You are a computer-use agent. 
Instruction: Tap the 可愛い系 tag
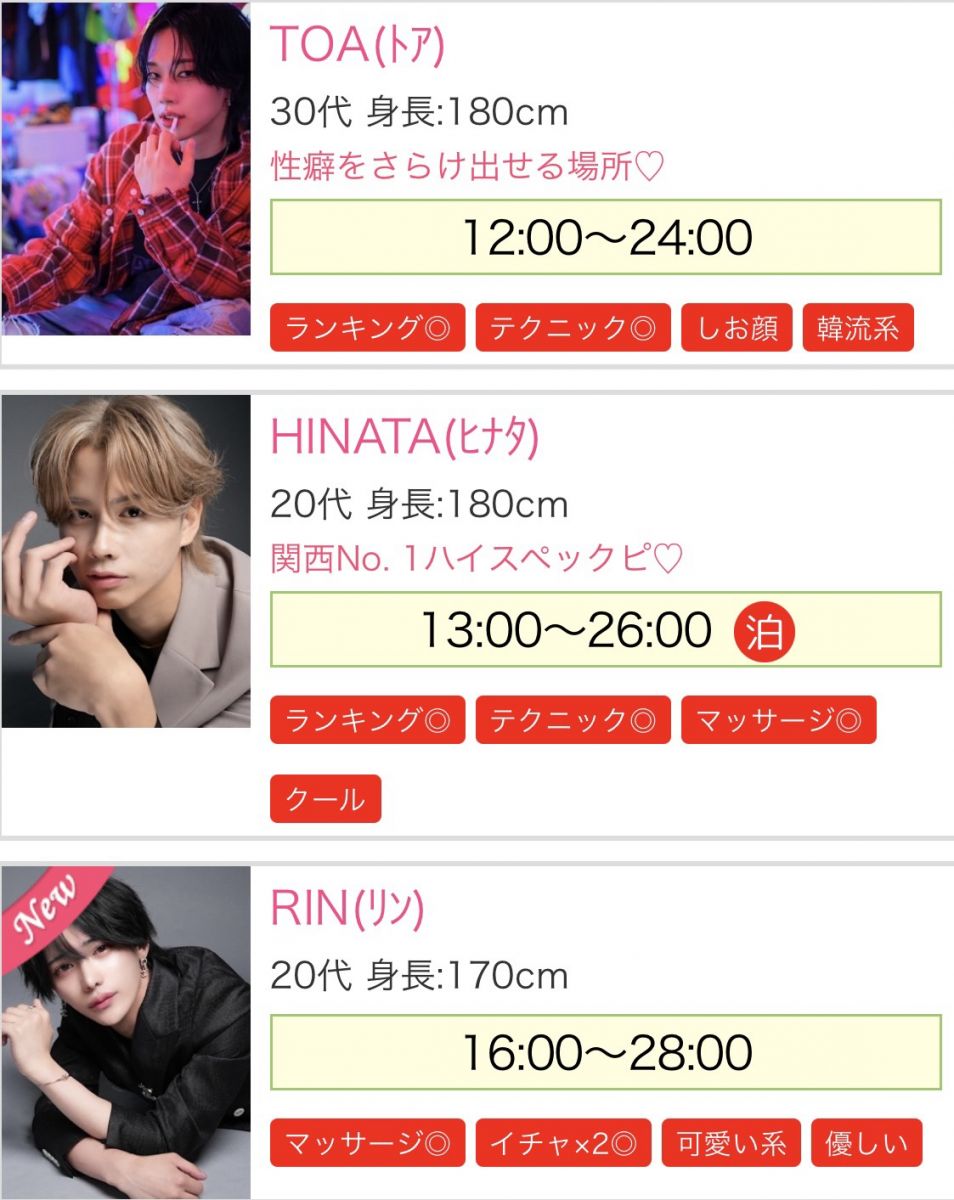pos(731,1143)
